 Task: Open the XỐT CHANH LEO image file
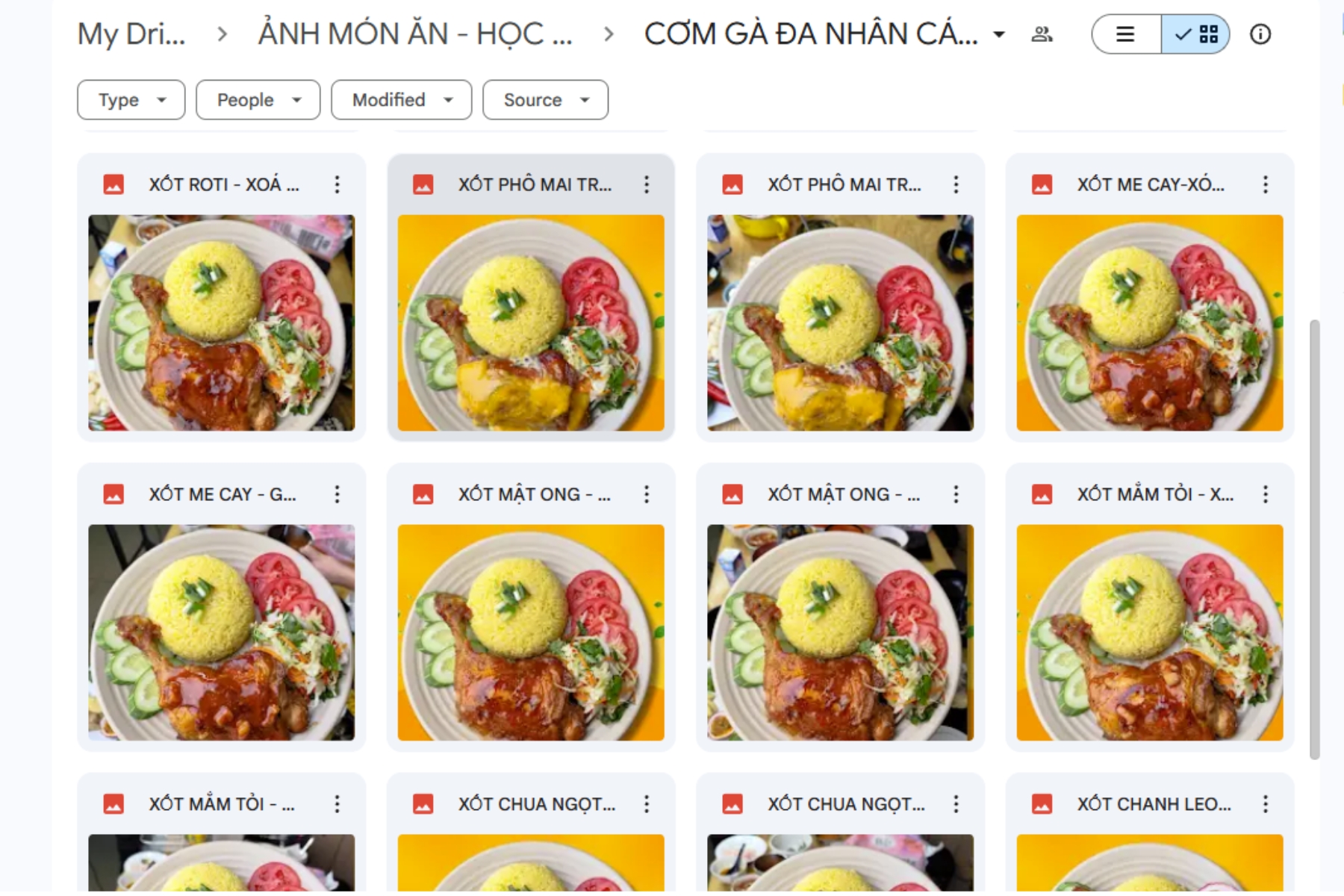(x=1149, y=862)
